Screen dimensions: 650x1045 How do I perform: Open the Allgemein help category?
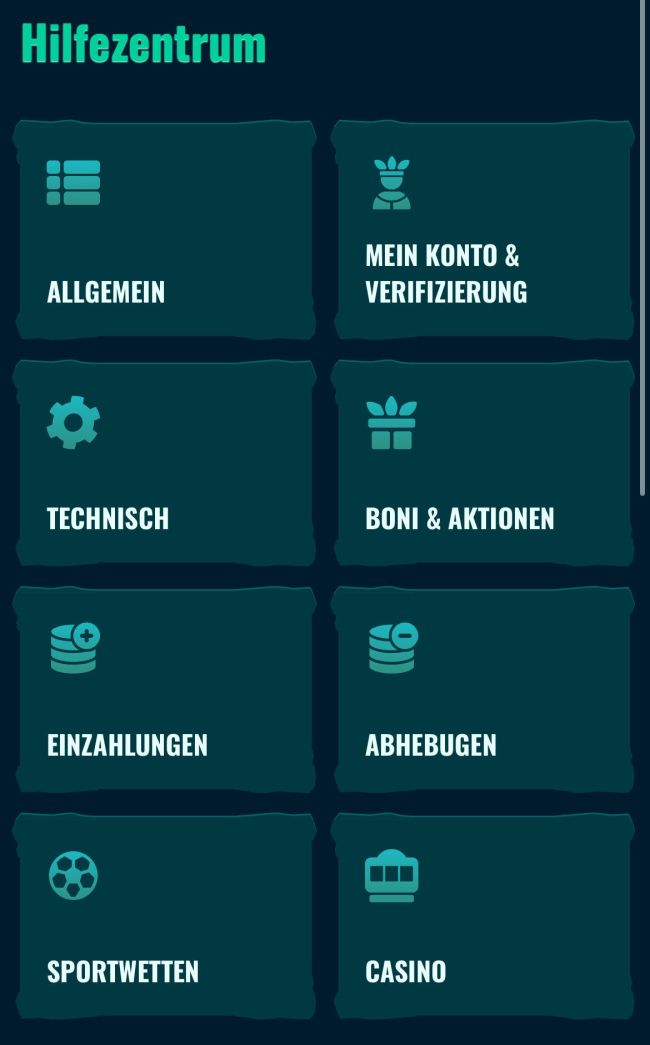click(x=165, y=231)
